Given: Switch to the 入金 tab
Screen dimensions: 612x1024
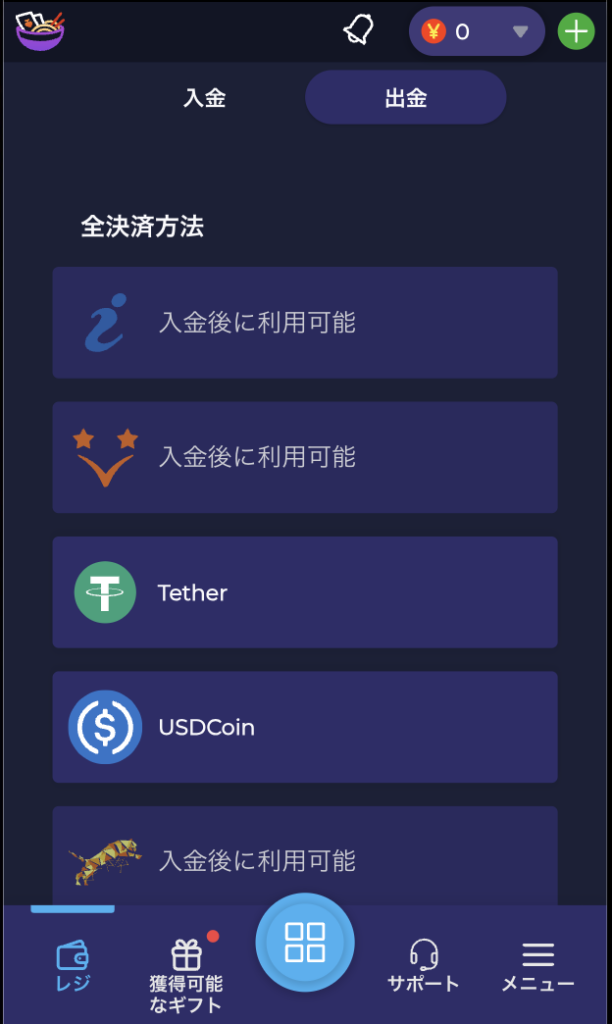Looking at the screenshot, I should (x=205, y=97).
